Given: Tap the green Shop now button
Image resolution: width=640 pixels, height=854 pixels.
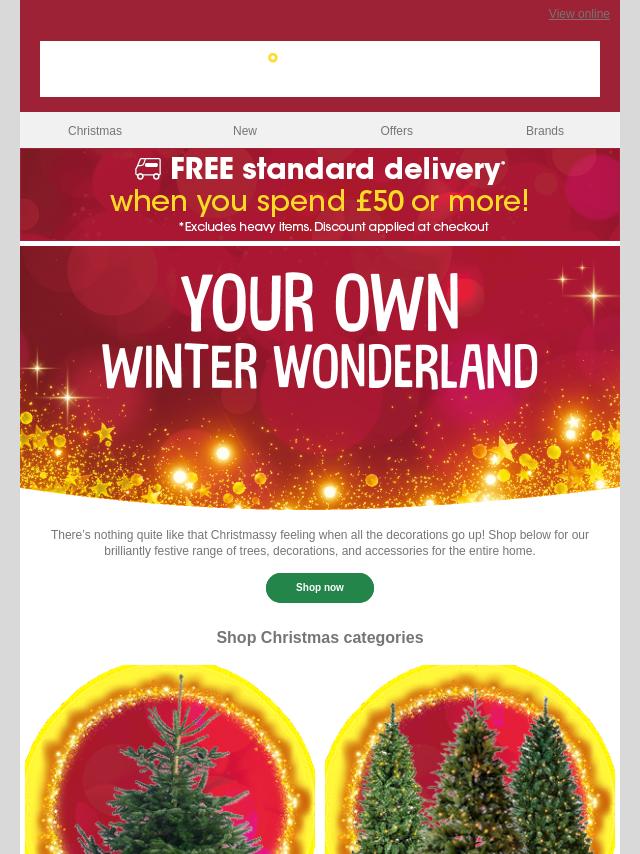Looking at the screenshot, I should pyautogui.click(x=320, y=588).
